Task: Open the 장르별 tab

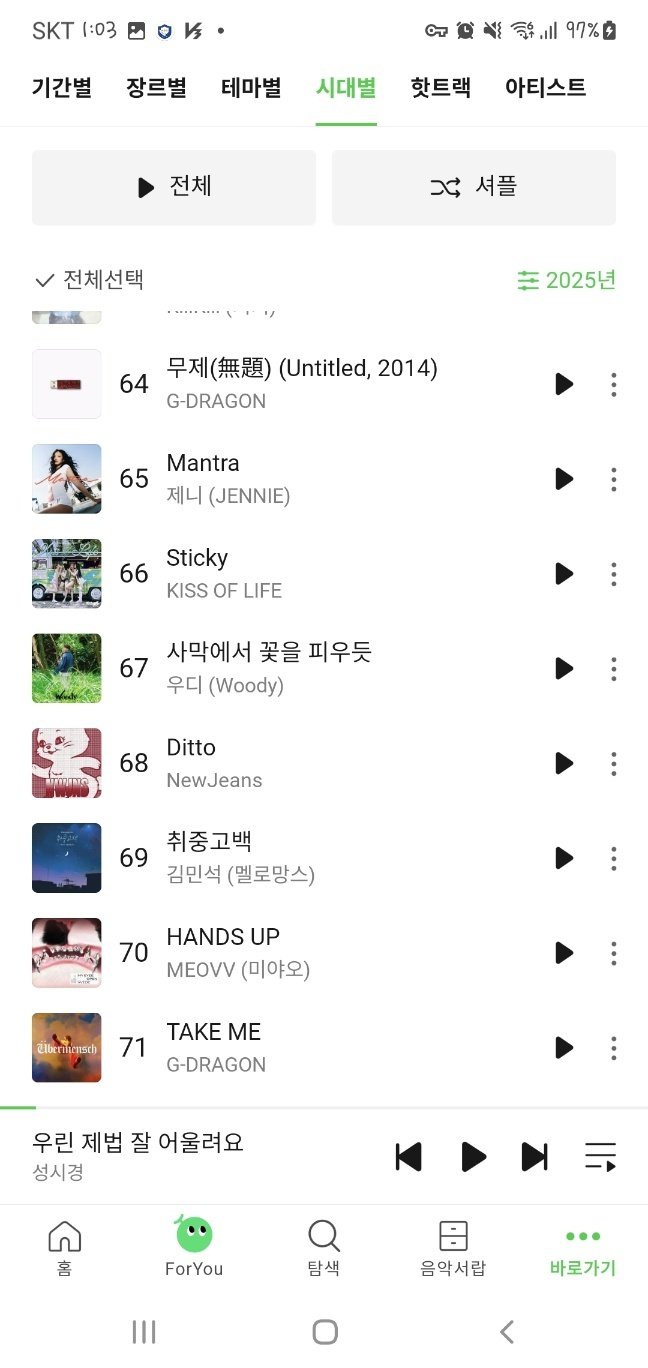Action: pos(156,88)
